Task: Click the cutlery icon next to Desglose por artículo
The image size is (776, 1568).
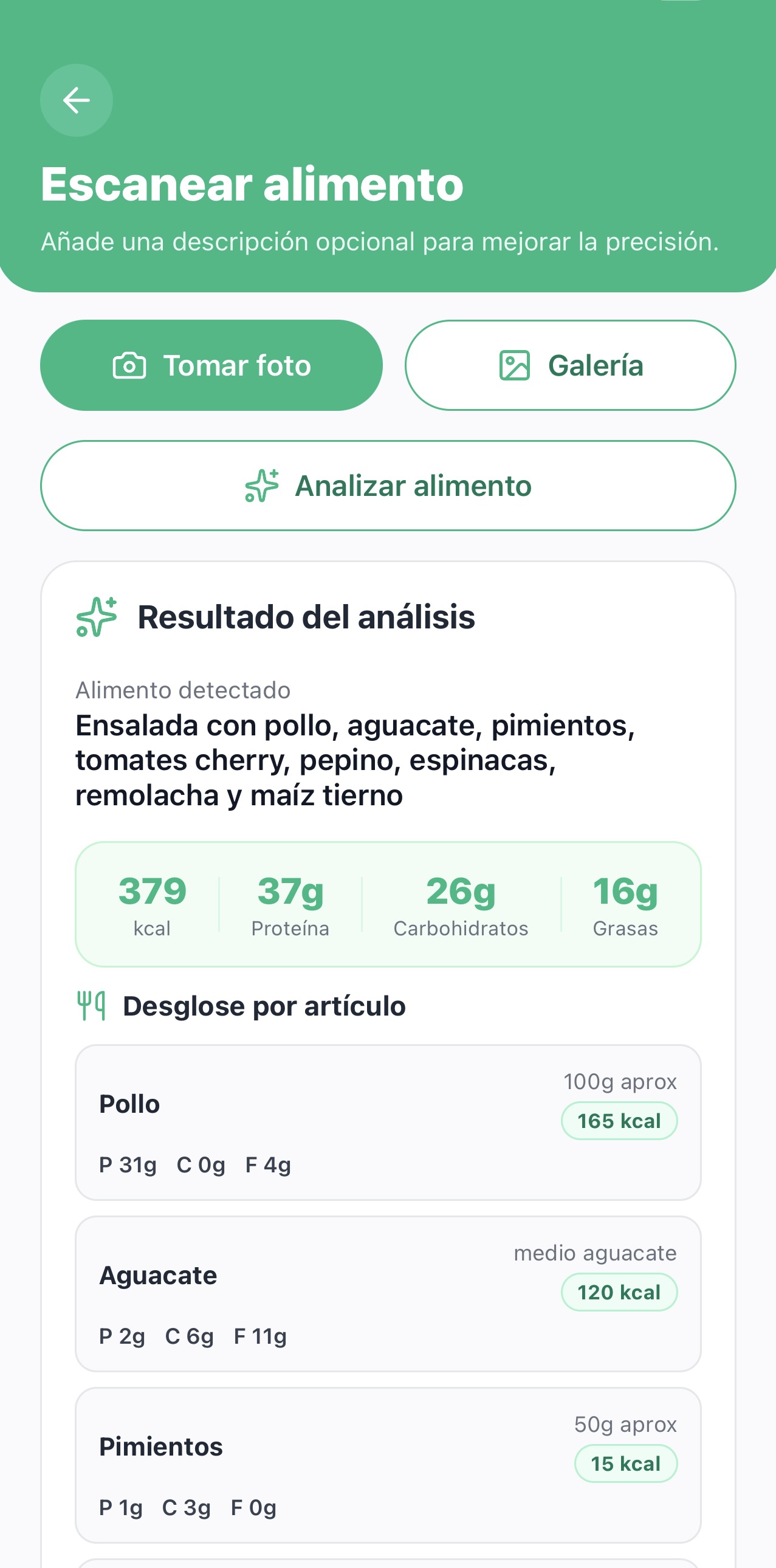Action: (91, 1004)
